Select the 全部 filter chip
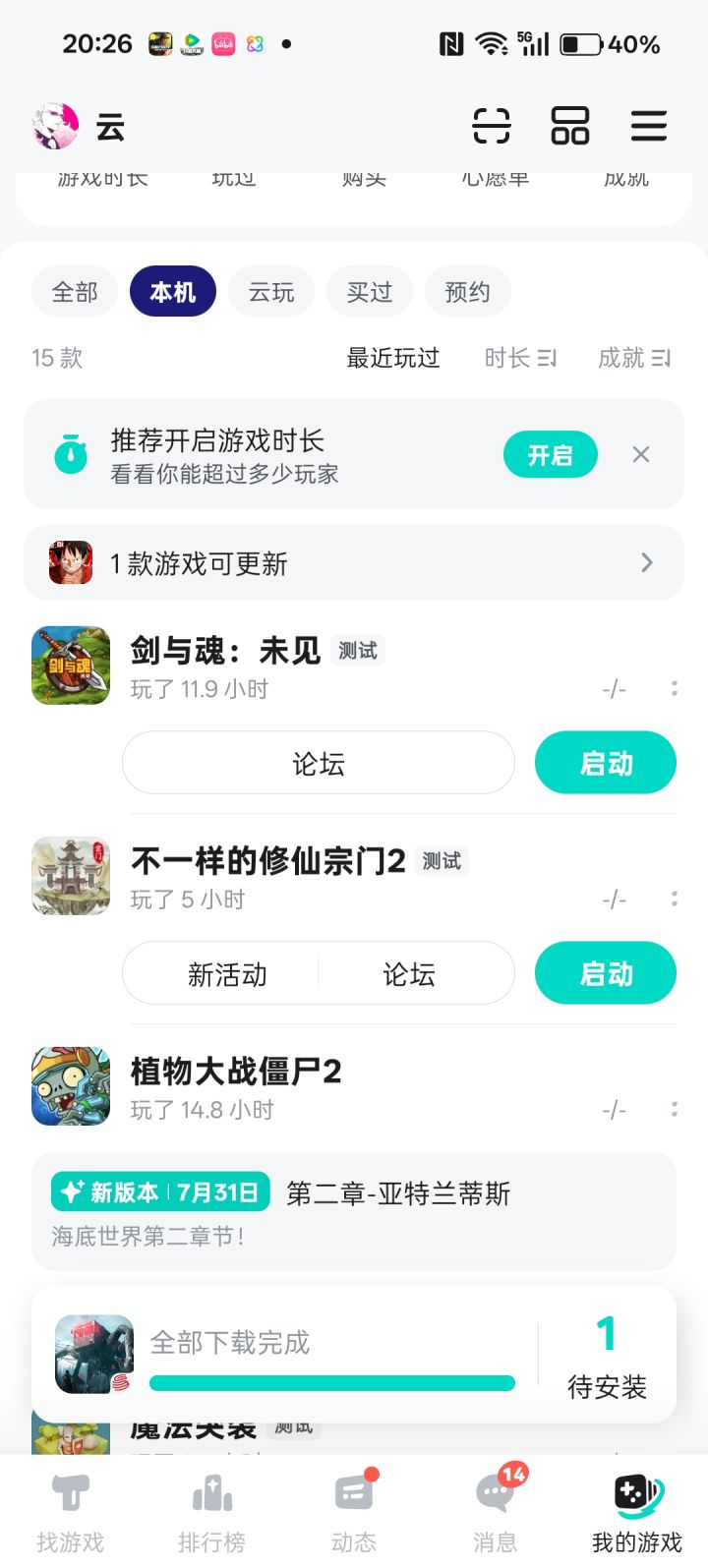The height and width of the screenshot is (1568, 708). coord(75,292)
